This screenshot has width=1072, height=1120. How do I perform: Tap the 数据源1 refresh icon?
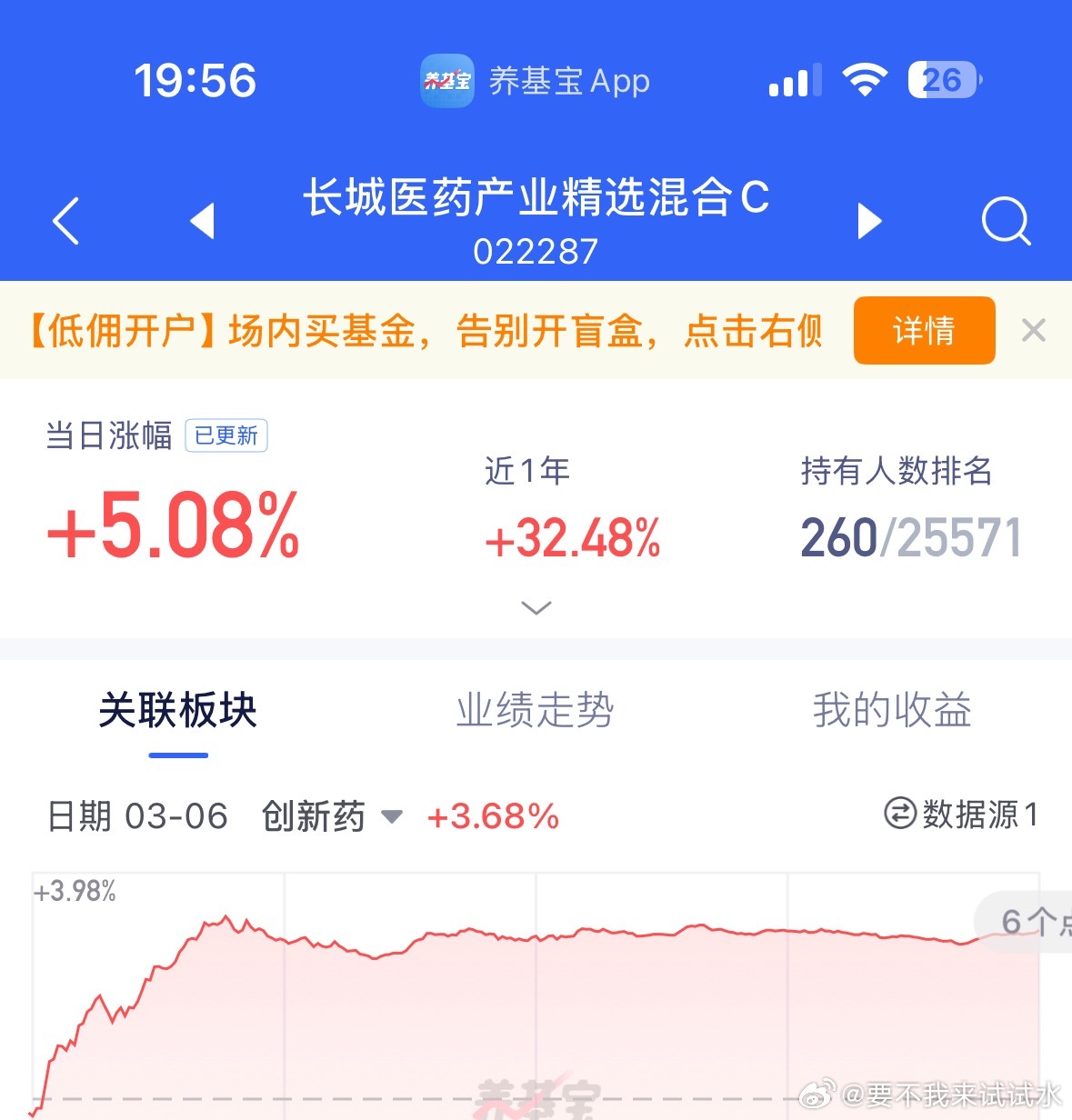coord(898,815)
